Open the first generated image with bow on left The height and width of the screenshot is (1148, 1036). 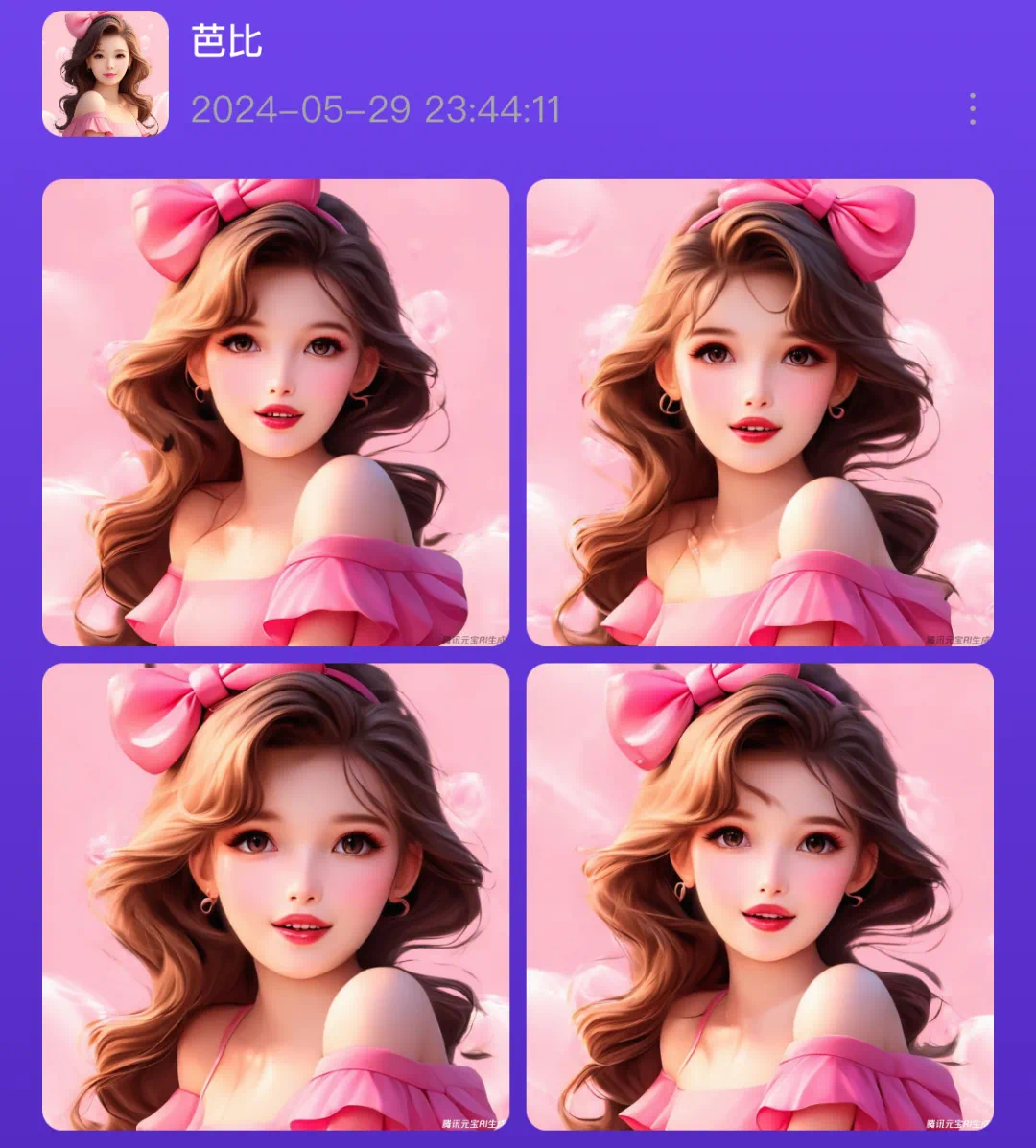(x=275, y=412)
